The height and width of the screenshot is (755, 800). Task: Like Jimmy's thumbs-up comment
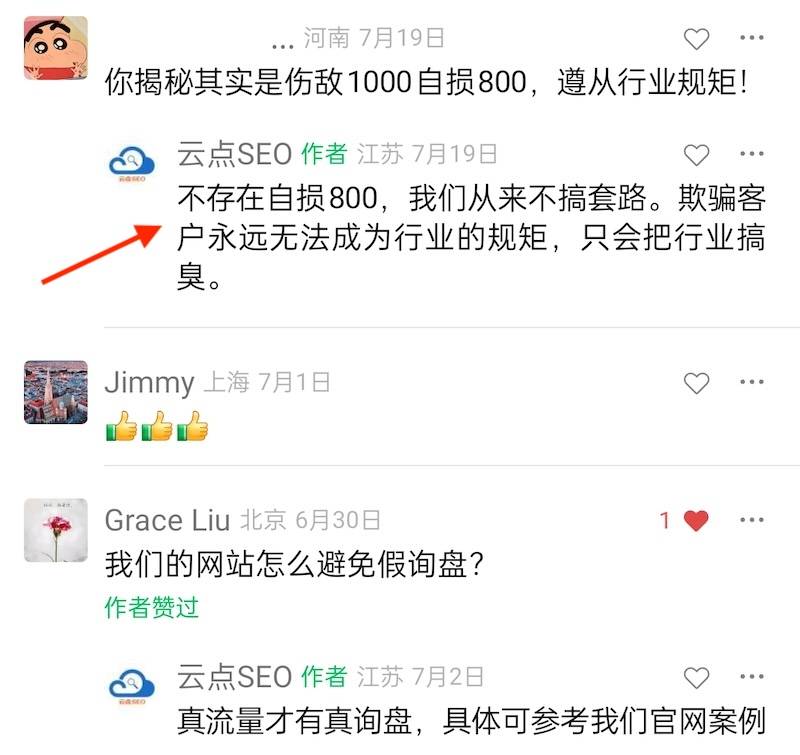coord(696,383)
